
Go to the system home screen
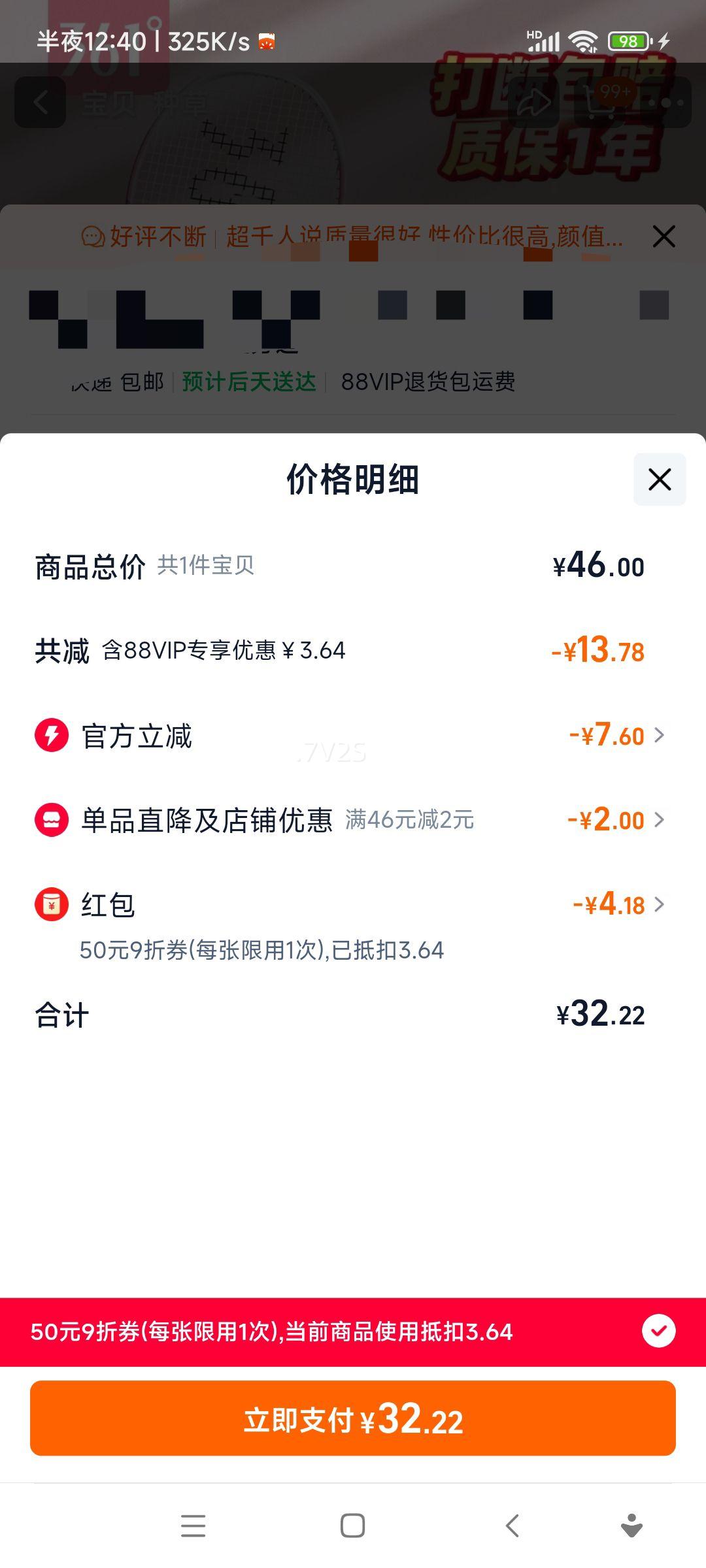click(x=353, y=1526)
